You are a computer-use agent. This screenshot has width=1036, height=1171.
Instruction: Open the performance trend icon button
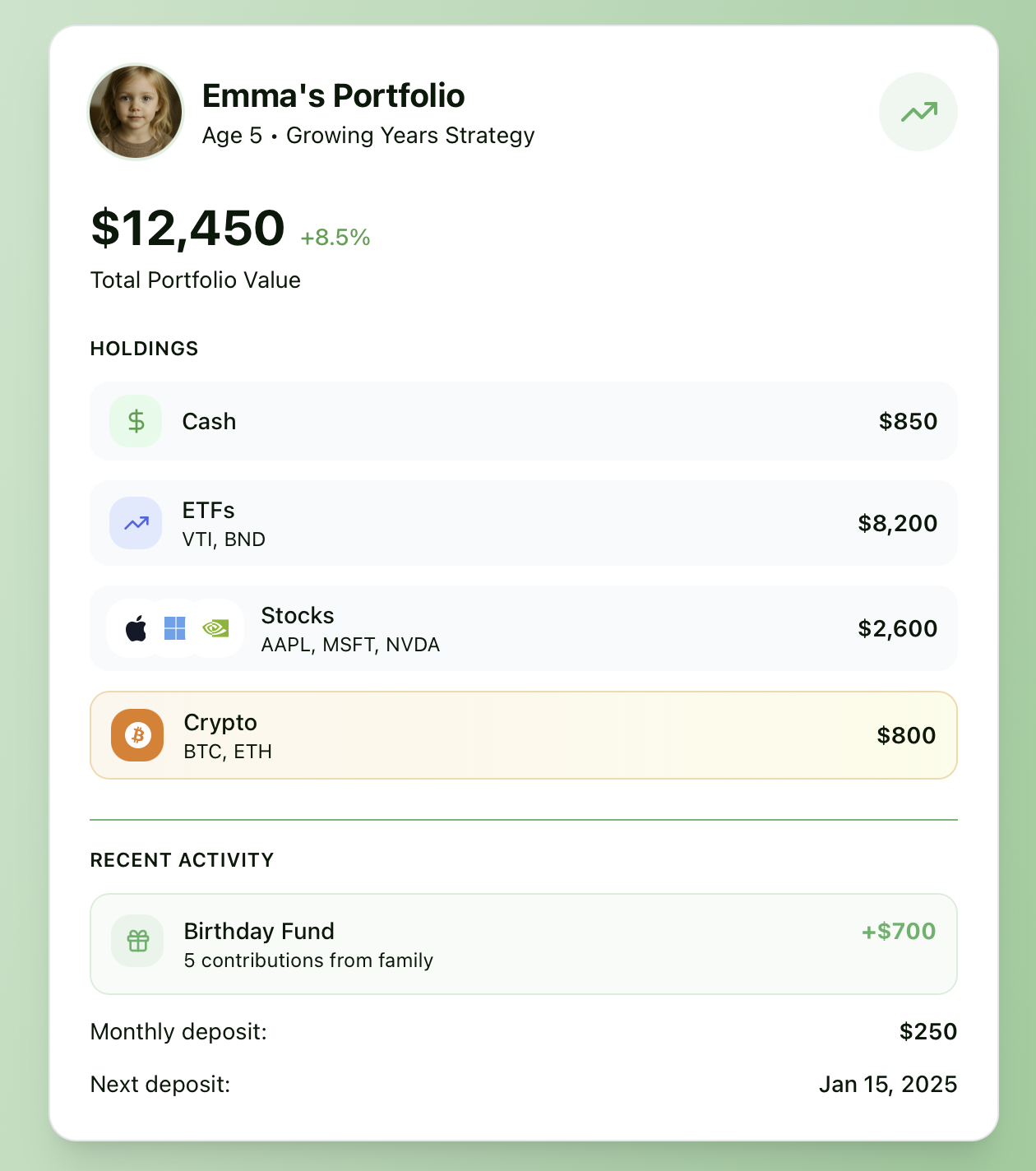[918, 112]
